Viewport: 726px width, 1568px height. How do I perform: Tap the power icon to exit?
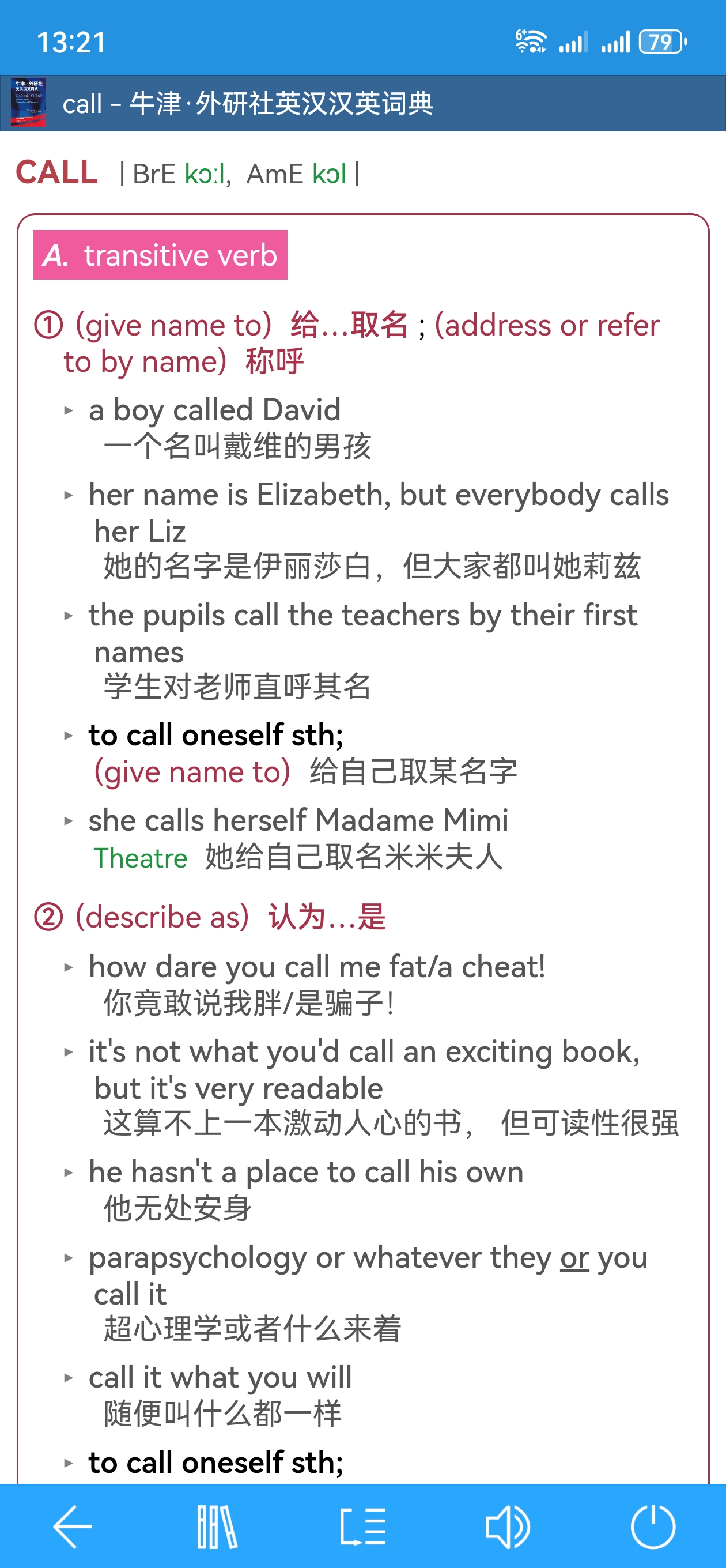click(x=653, y=1525)
